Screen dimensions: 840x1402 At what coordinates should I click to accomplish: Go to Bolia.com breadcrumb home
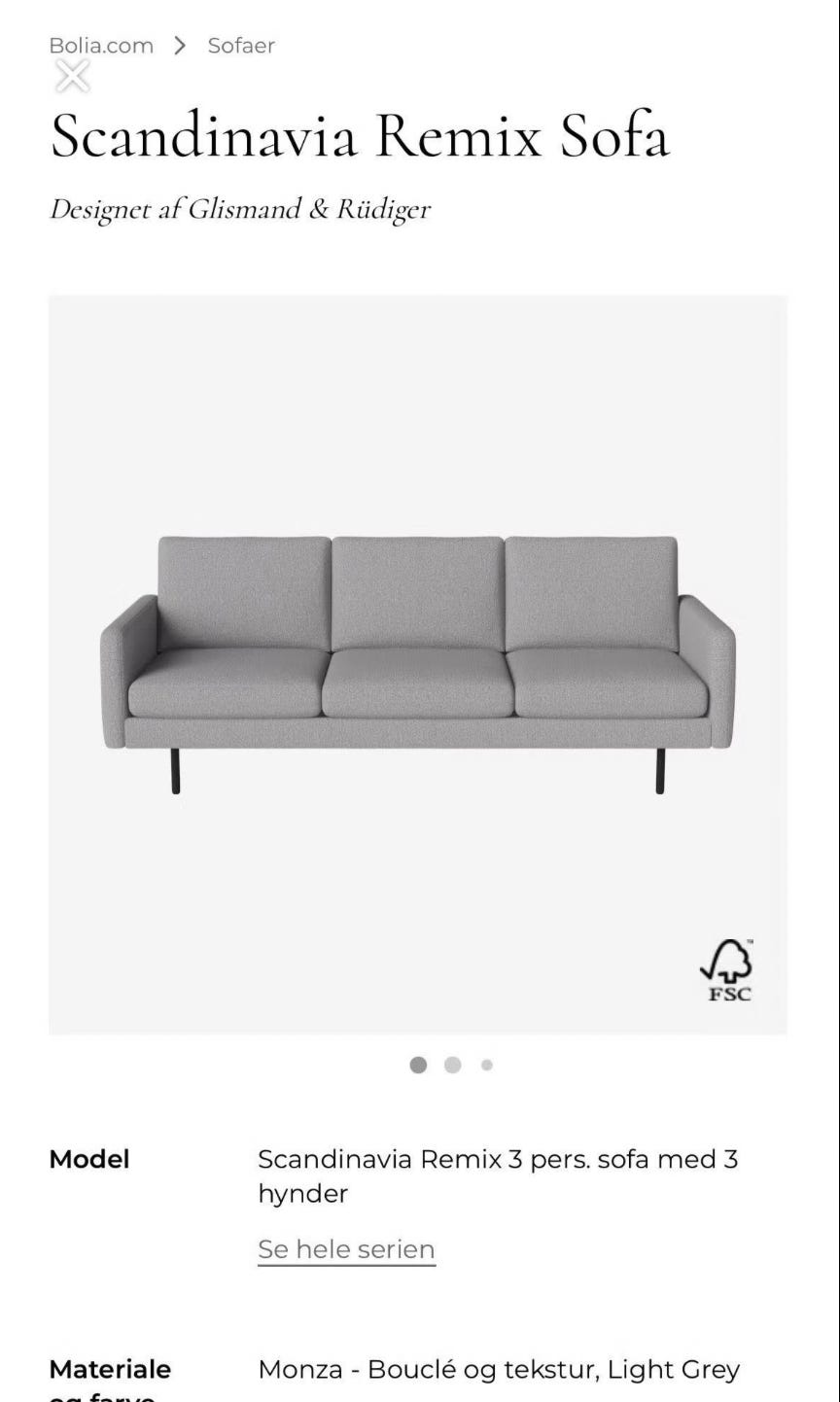(x=101, y=46)
